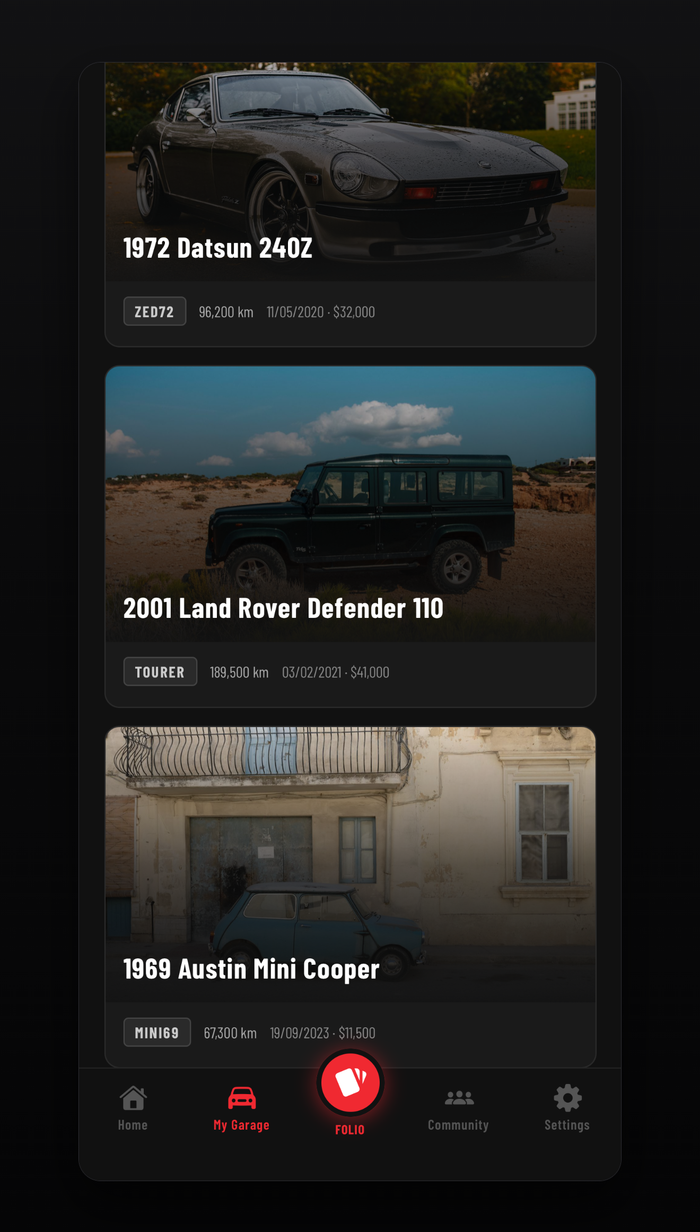Tap the red Folio button
Viewport: 700px width, 1232px height.
click(350, 1083)
